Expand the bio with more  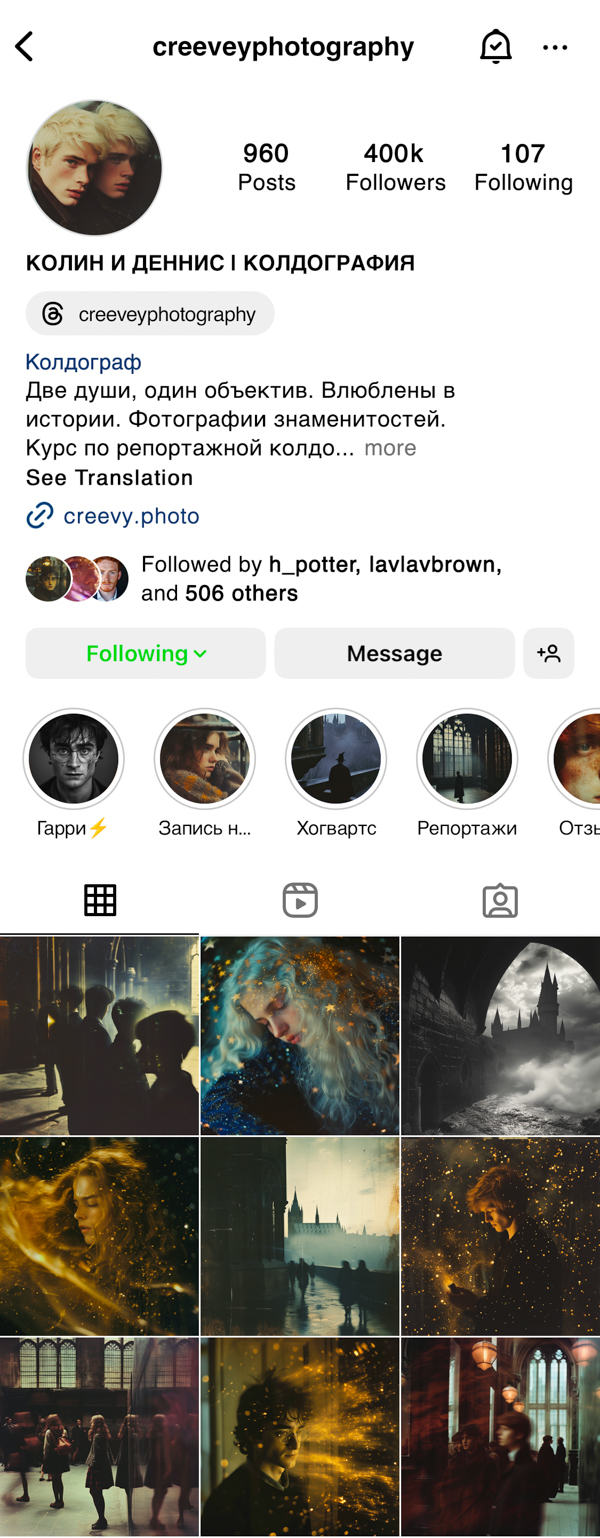tap(390, 448)
